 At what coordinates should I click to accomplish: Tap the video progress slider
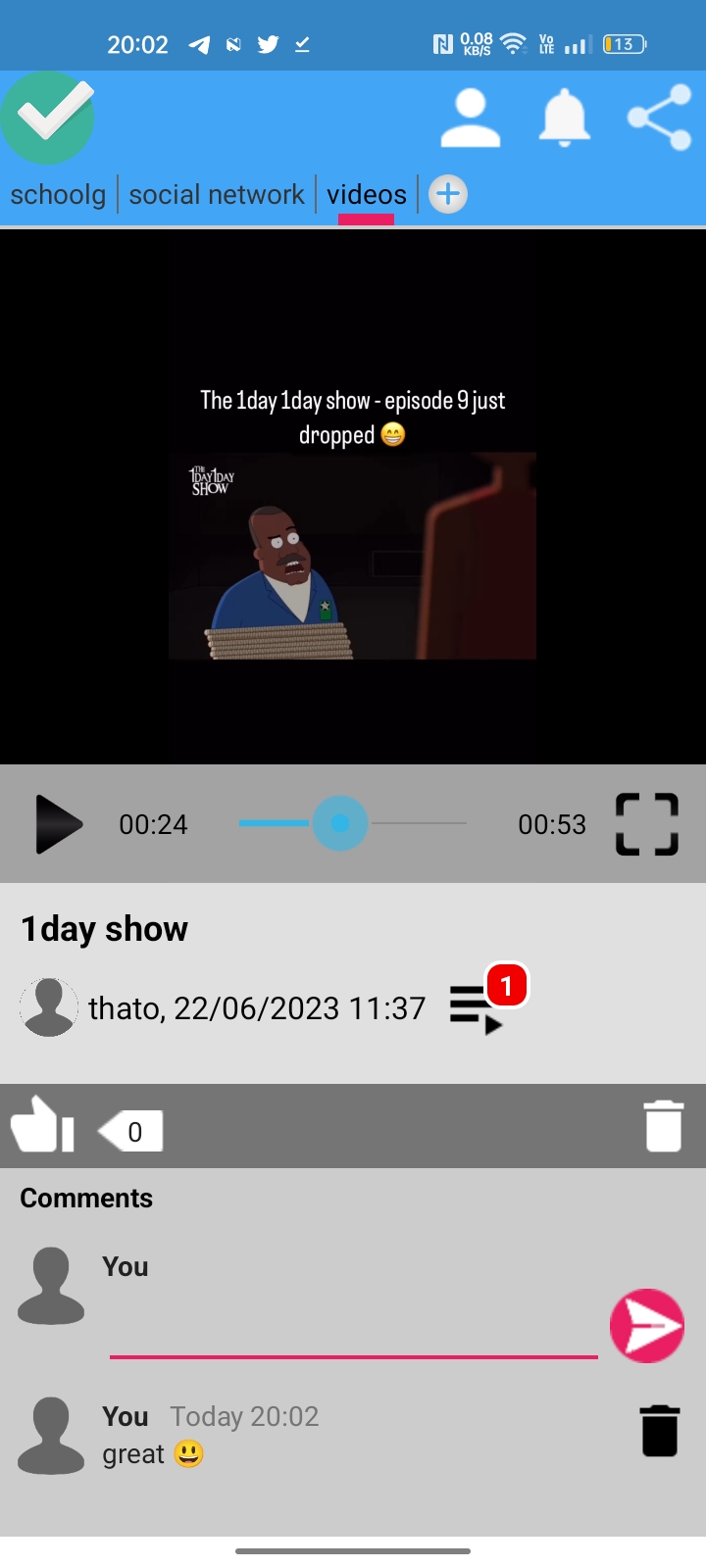pyautogui.click(x=340, y=823)
